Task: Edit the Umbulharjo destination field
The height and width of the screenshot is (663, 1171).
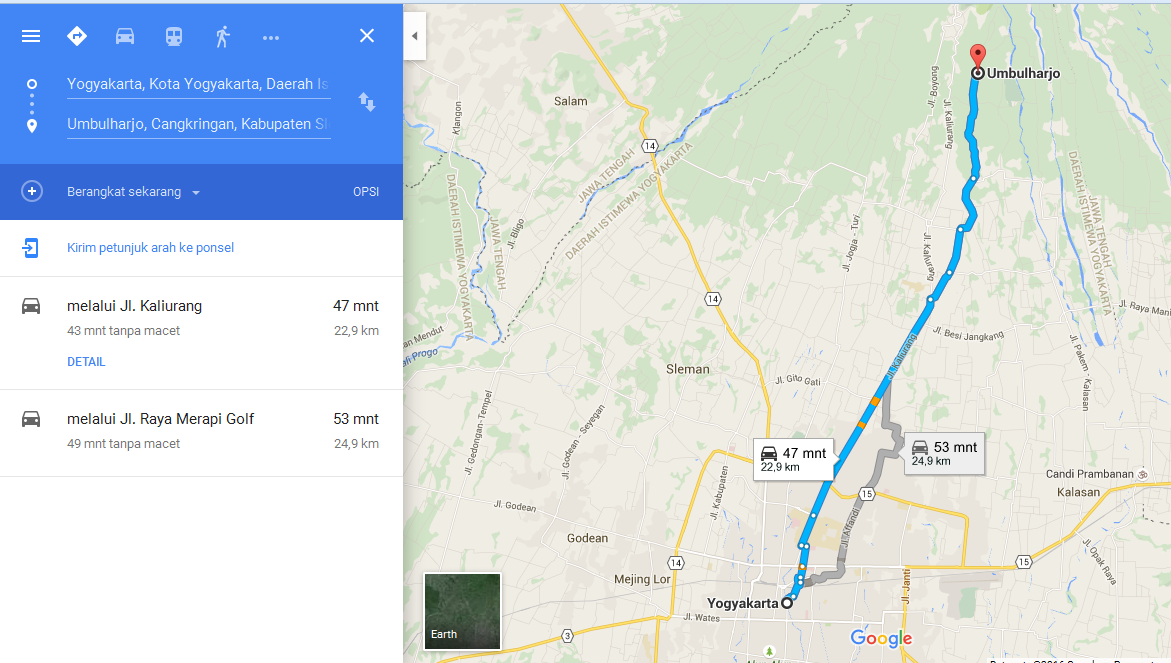Action: click(x=199, y=124)
